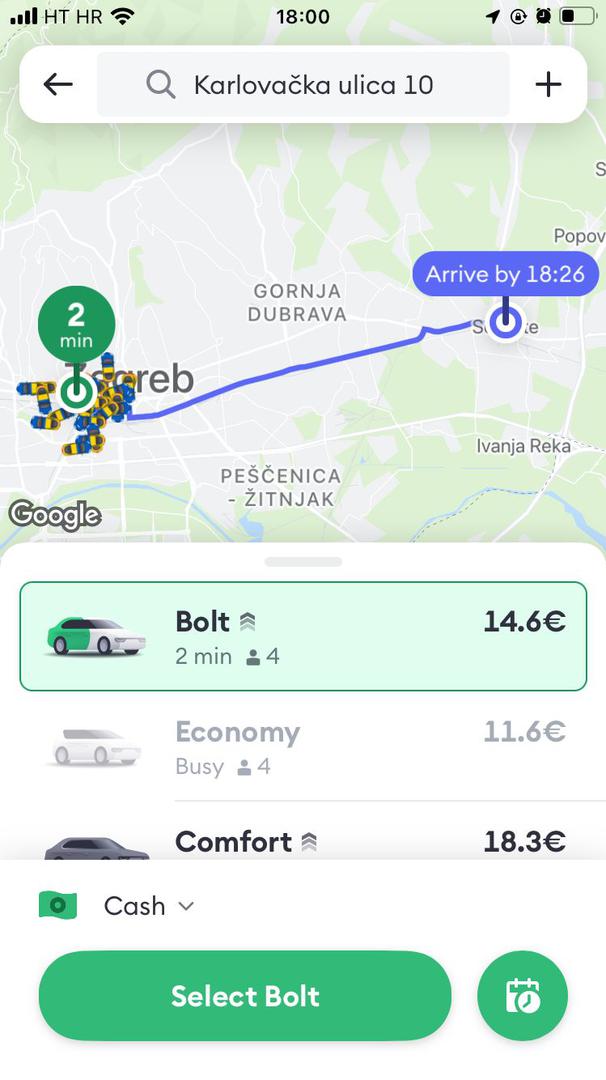Schedule a ride for later
The height and width of the screenshot is (1080, 606).
(522, 996)
